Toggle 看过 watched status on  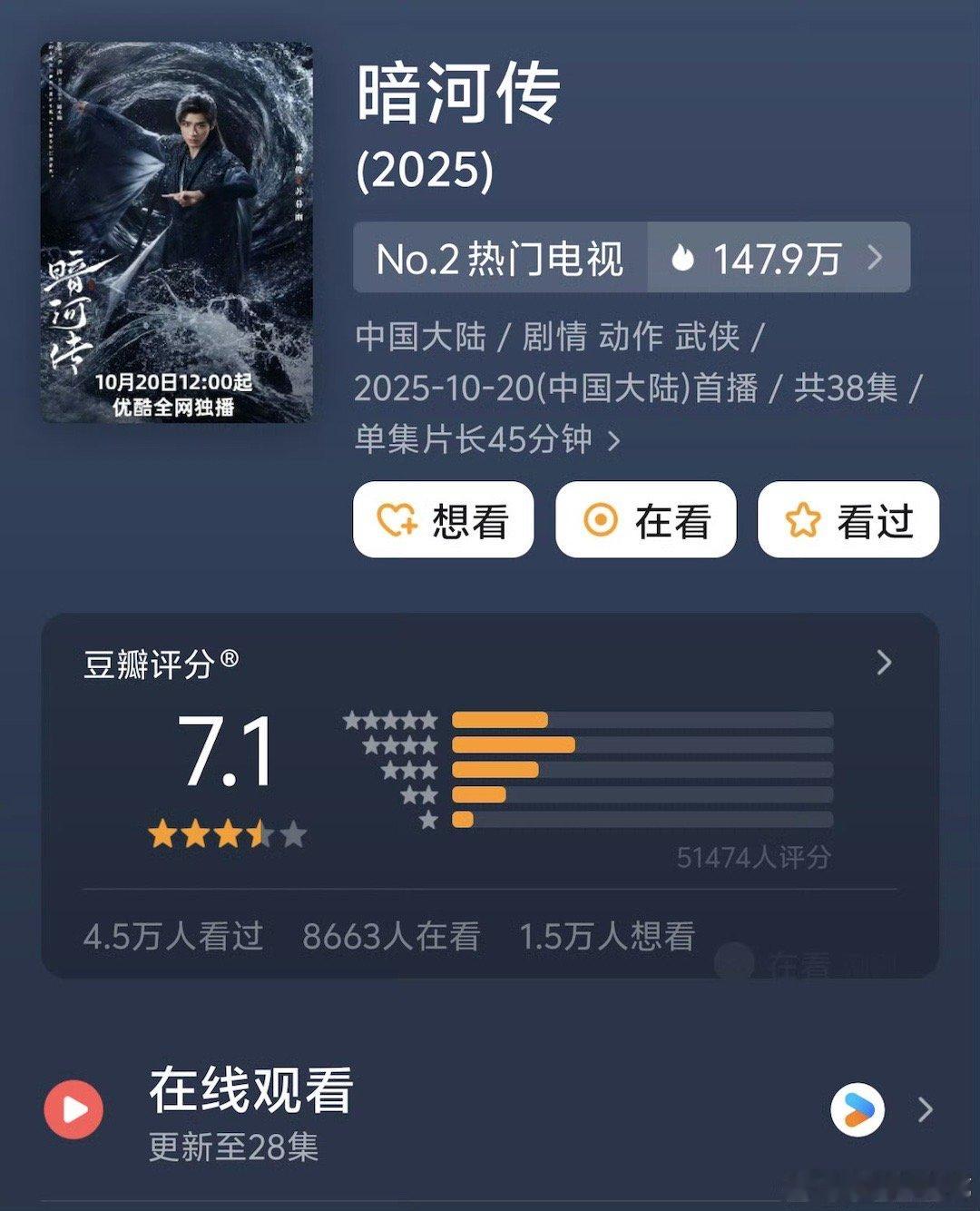pyautogui.click(x=846, y=519)
